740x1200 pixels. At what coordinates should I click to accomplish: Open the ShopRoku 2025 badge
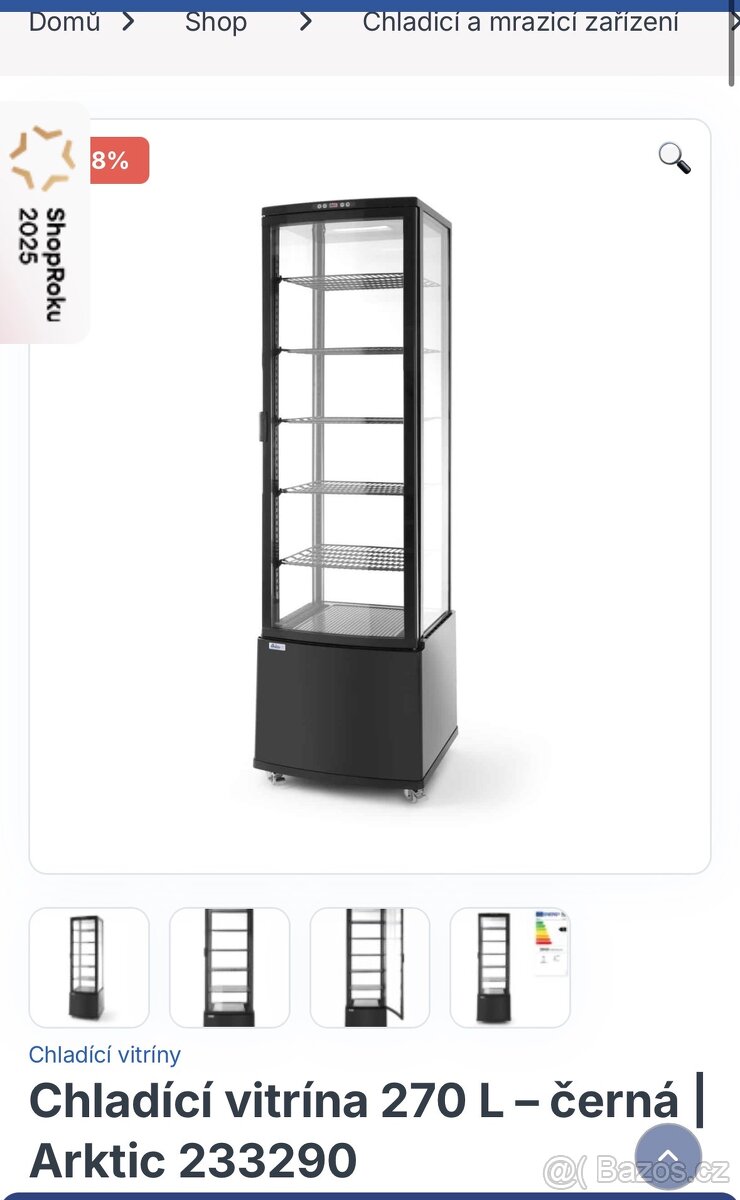point(44,222)
